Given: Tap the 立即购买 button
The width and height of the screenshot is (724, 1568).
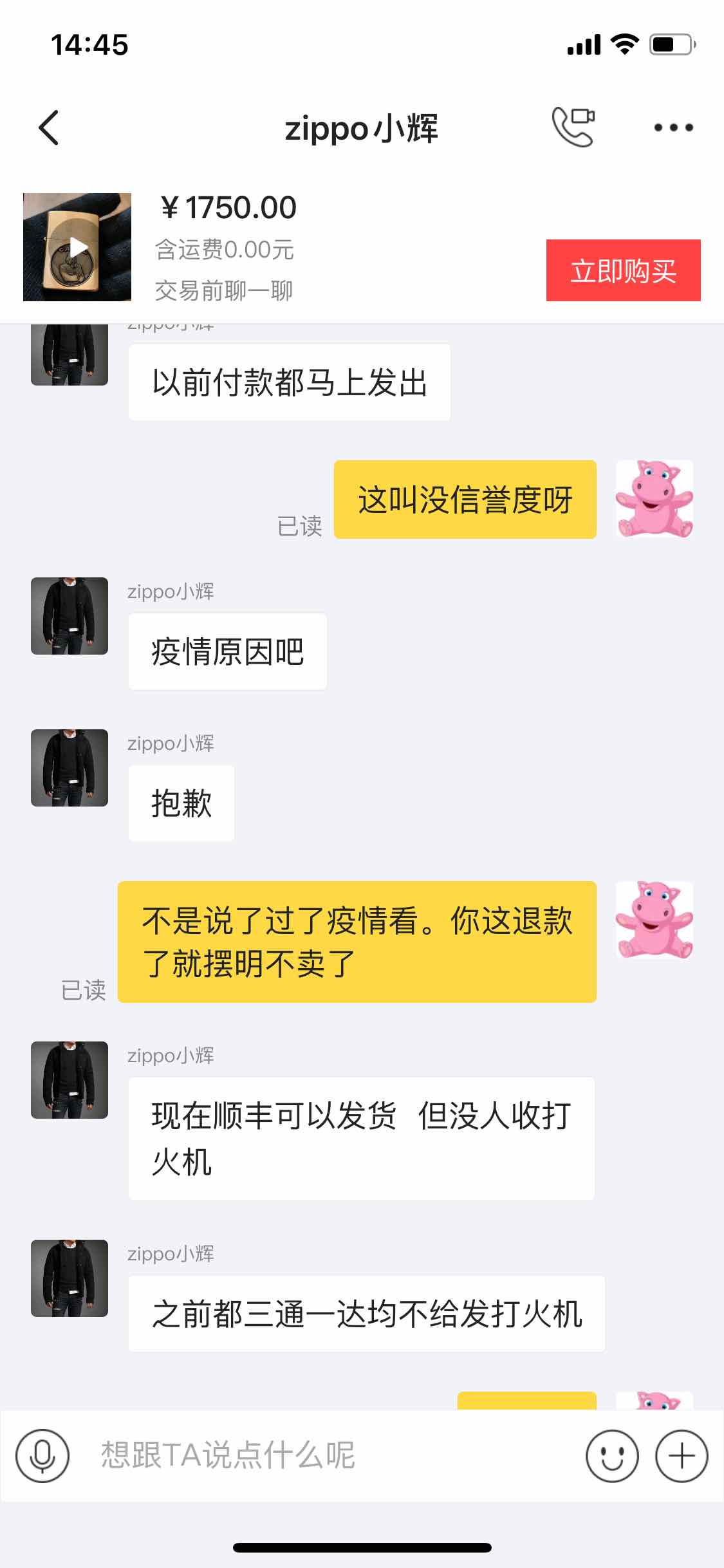Looking at the screenshot, I should click(x=623, y=270).
